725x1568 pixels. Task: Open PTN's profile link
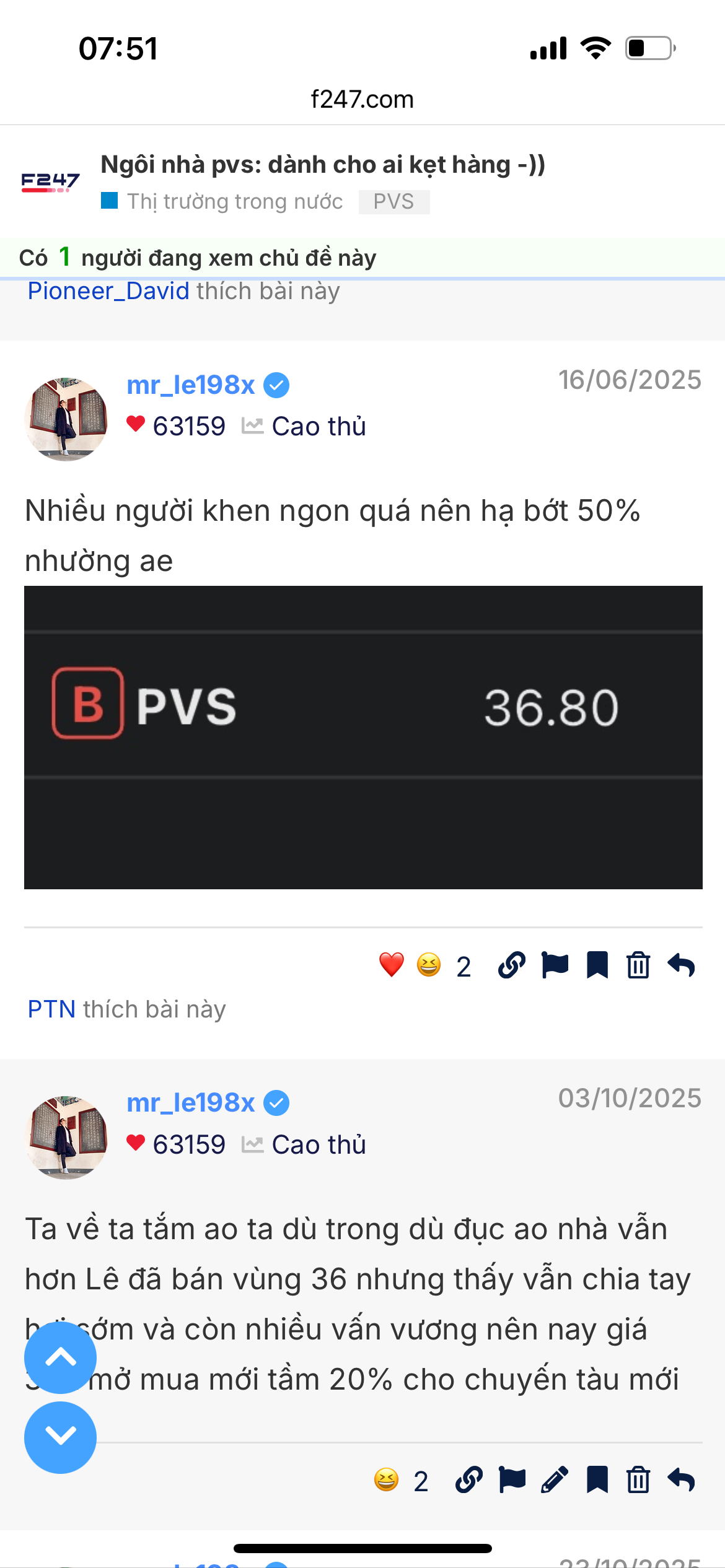point(51,1009)
